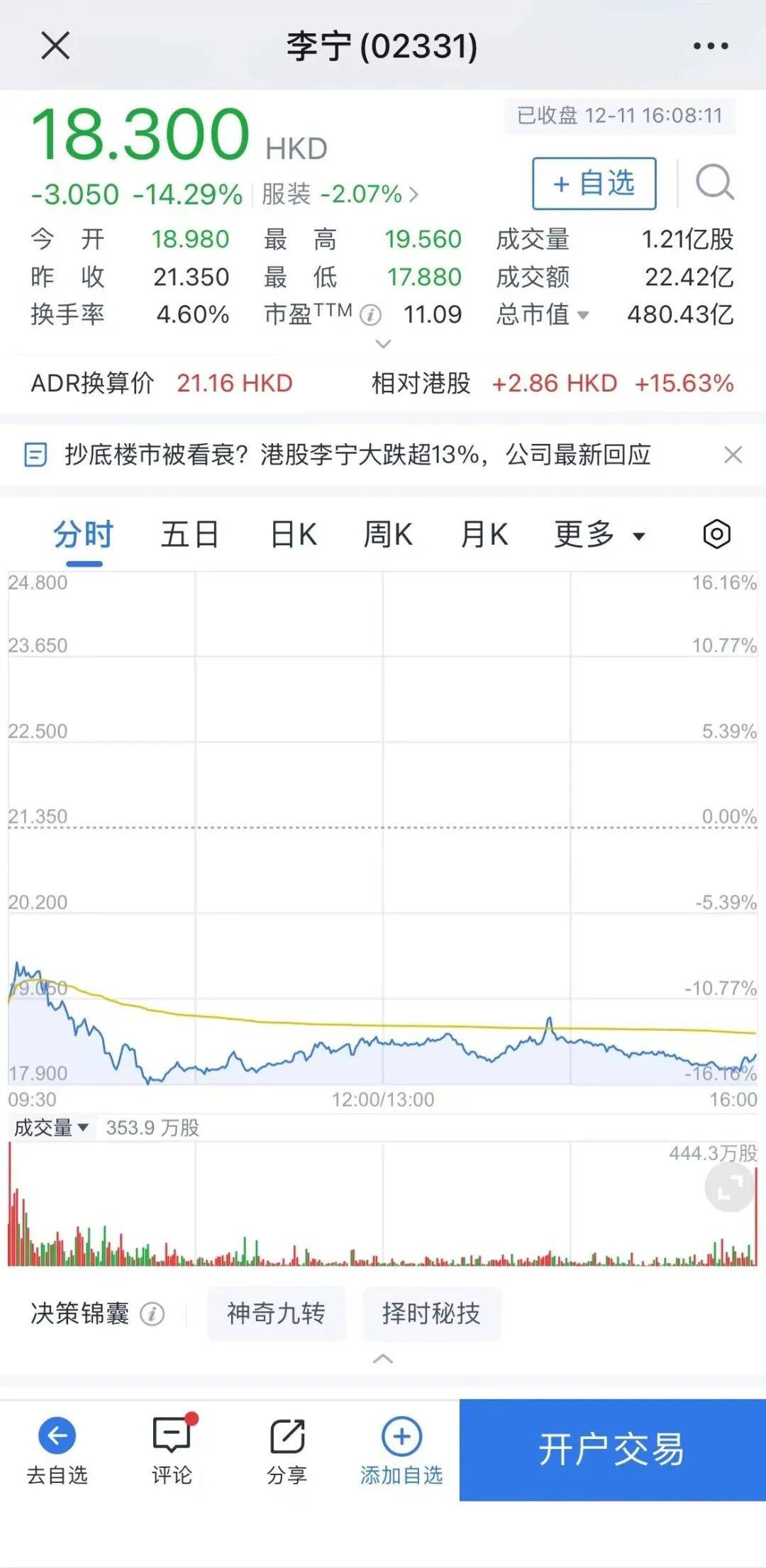Screen dimensions: 766x1568
Task: Expand more quote details chevron
Action: (x=383, y=344)
